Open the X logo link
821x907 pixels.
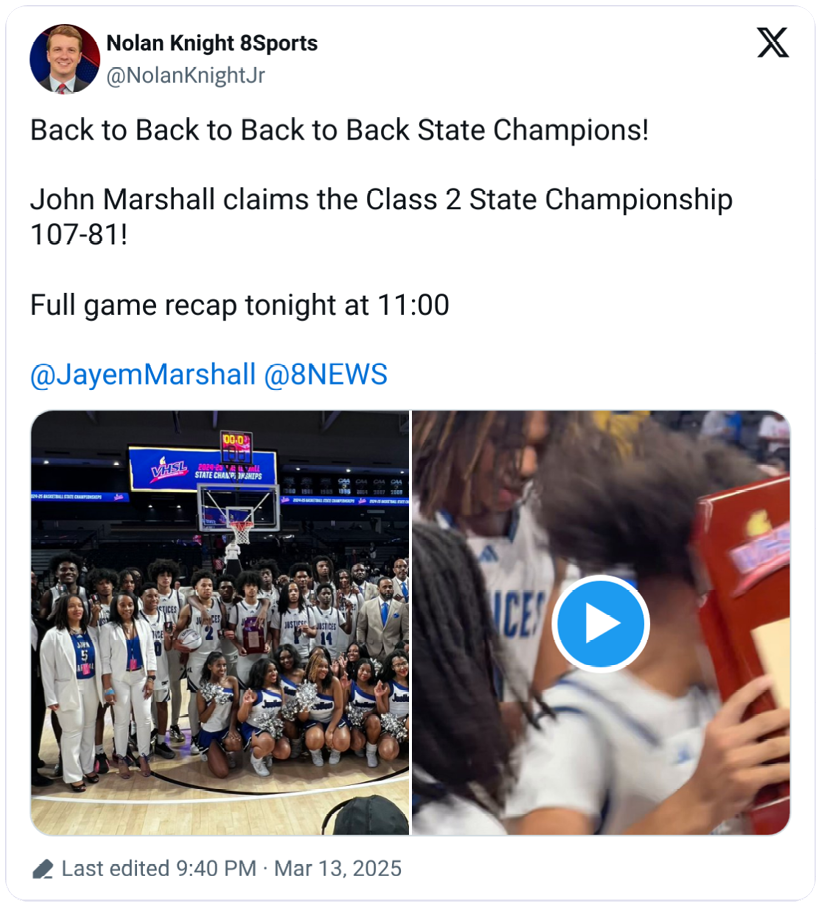pos(772,43)
